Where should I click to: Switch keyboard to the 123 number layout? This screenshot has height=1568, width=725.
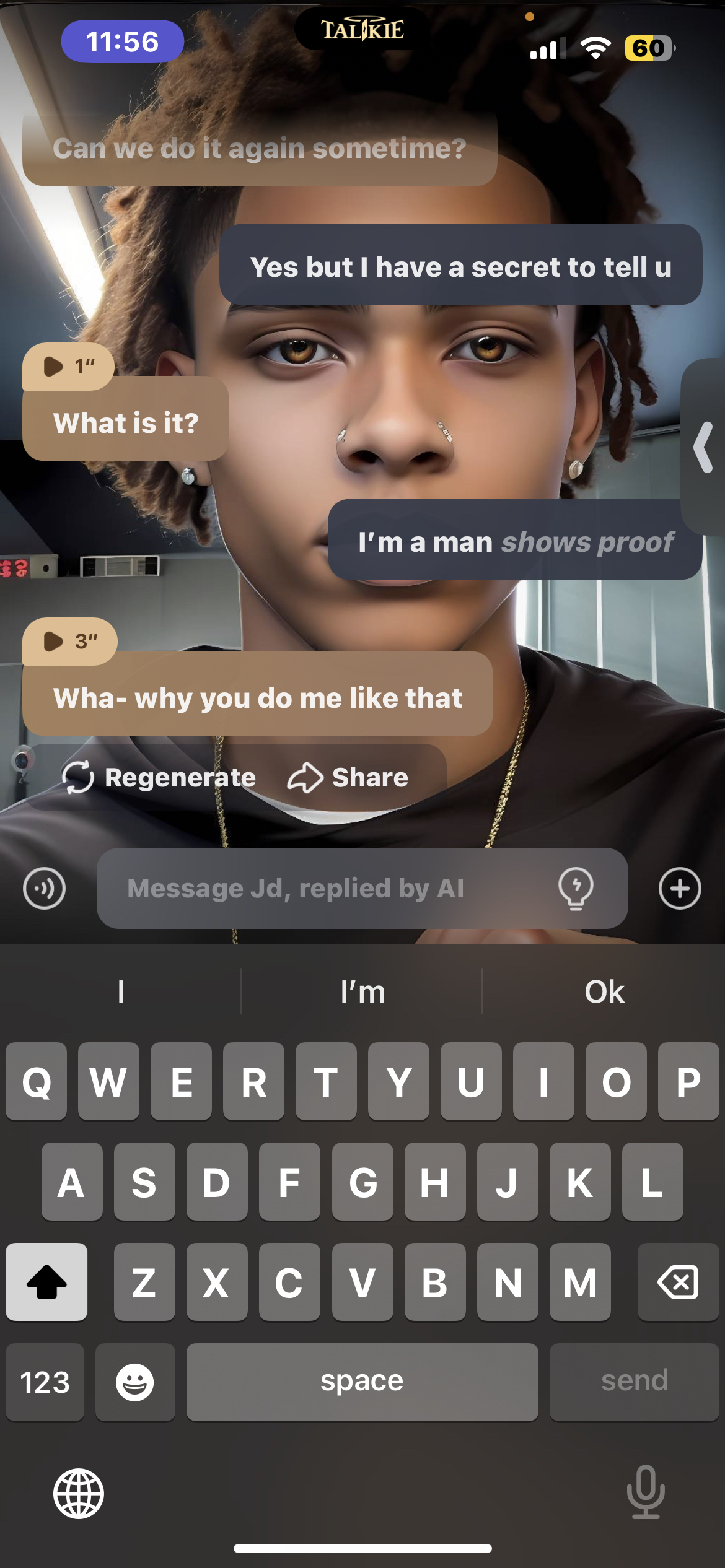pos(45,1382)
